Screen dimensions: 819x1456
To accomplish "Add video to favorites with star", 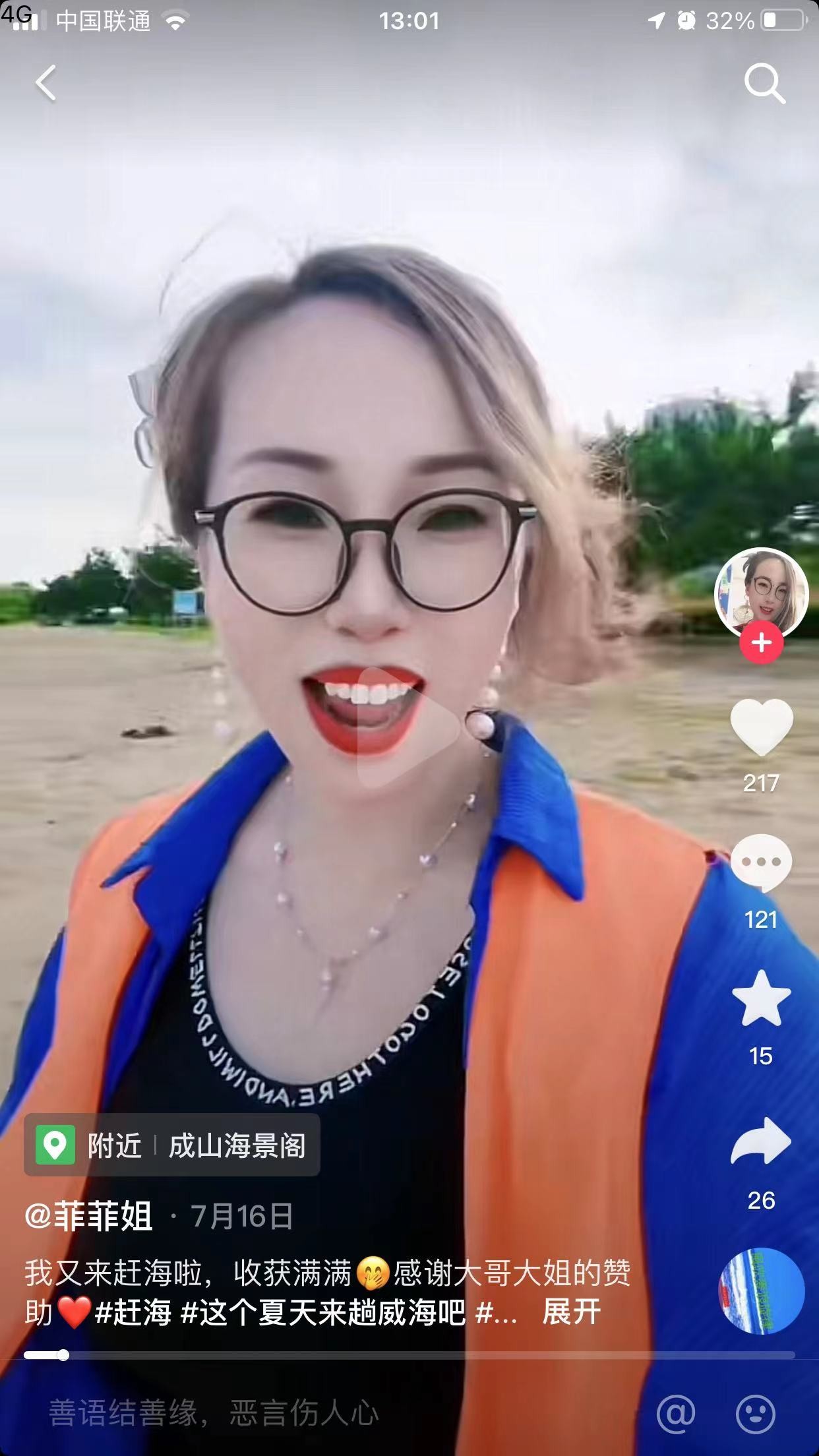I will click(761, 999).
